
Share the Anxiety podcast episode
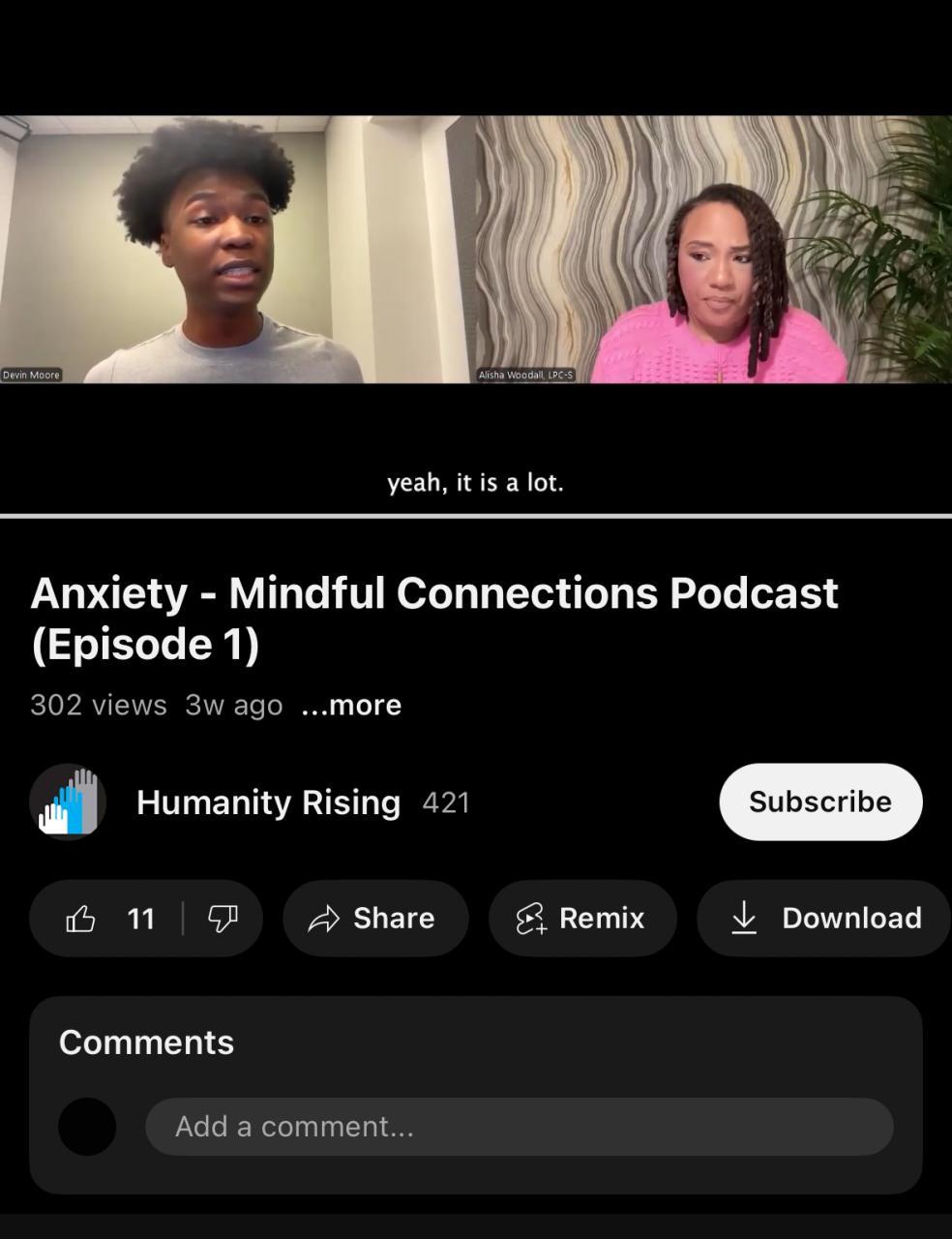click(x=375, y=918)
